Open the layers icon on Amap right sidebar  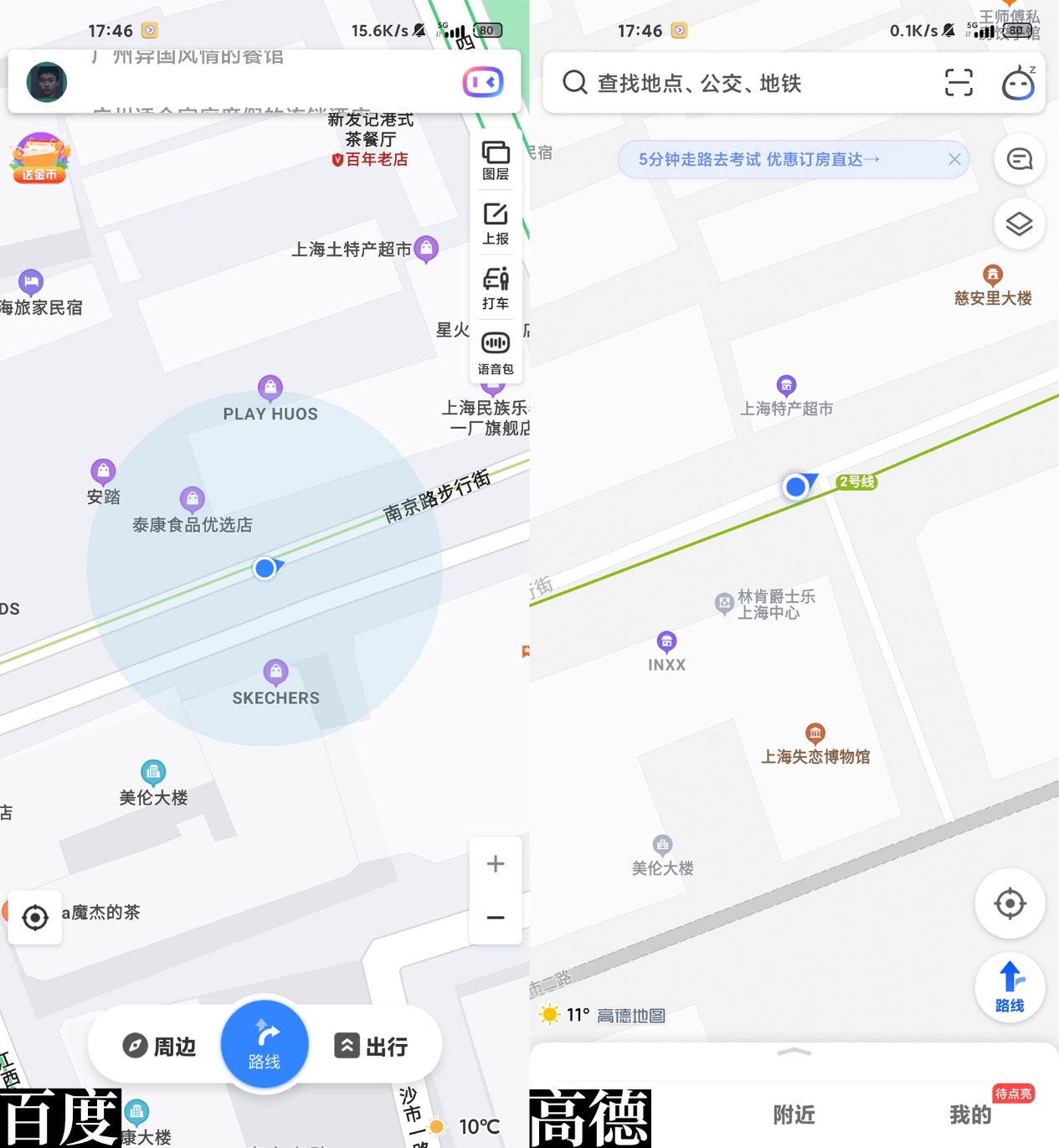point(1019,224)
